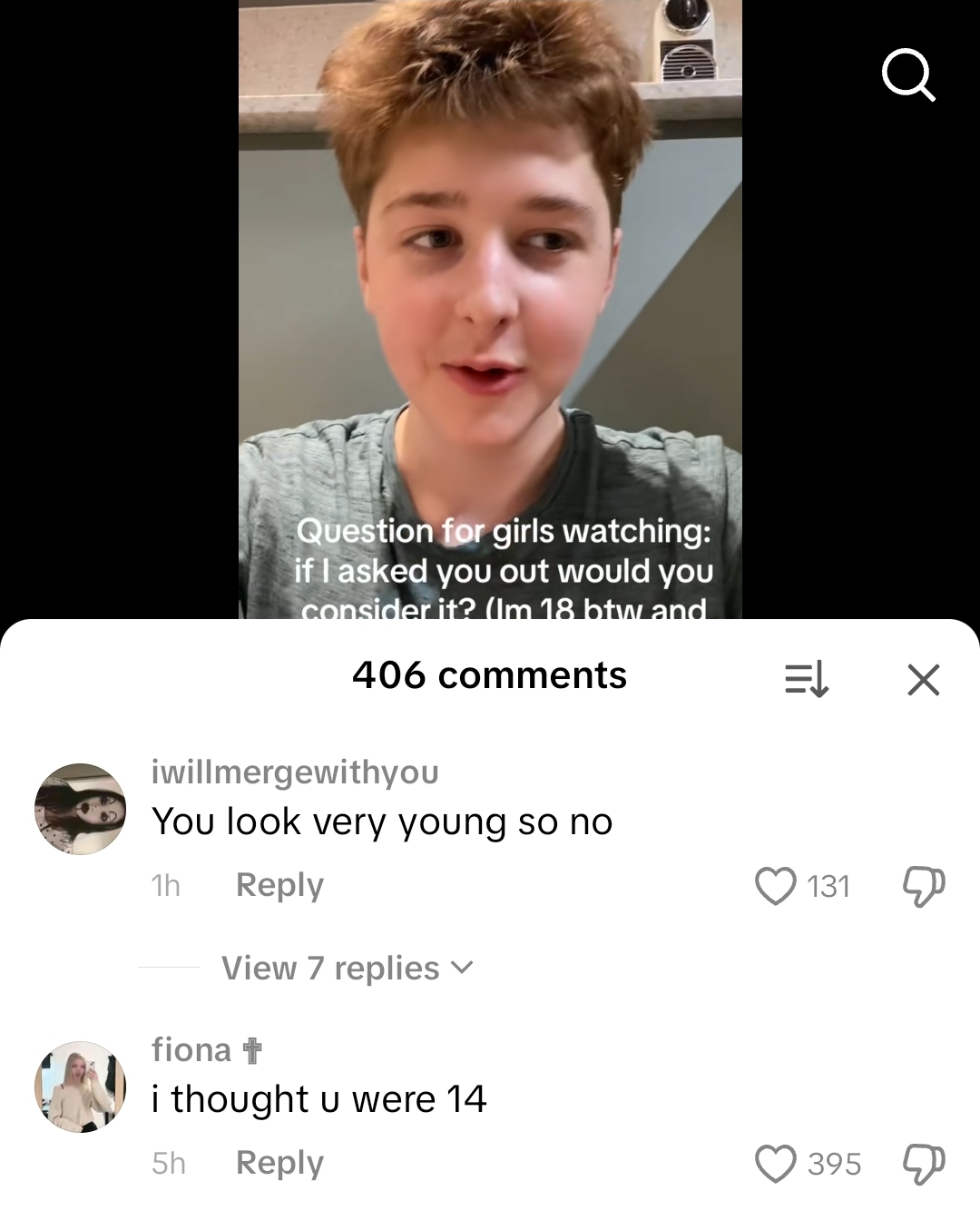The image size is (980, 1220).
Task: Reply to fiona's comment
Action: pos(279,1163)
